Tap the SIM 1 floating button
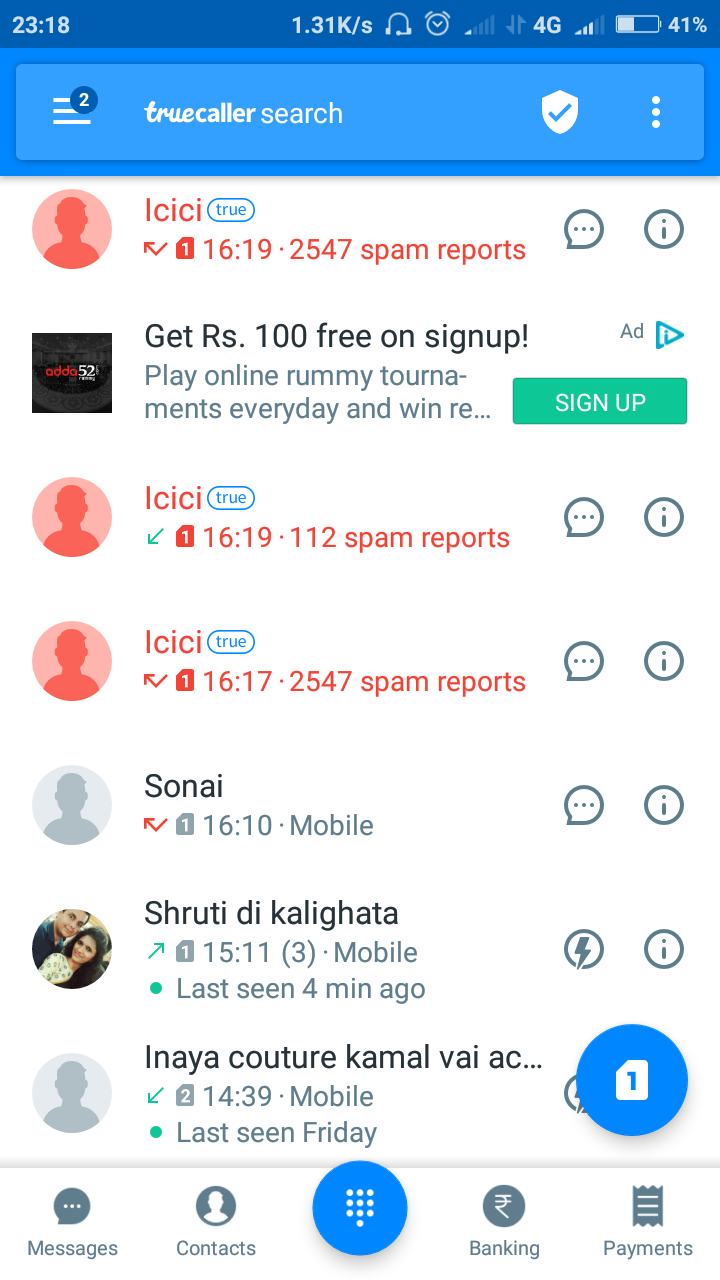720x1280 pixels. (x=632, y=1080)
